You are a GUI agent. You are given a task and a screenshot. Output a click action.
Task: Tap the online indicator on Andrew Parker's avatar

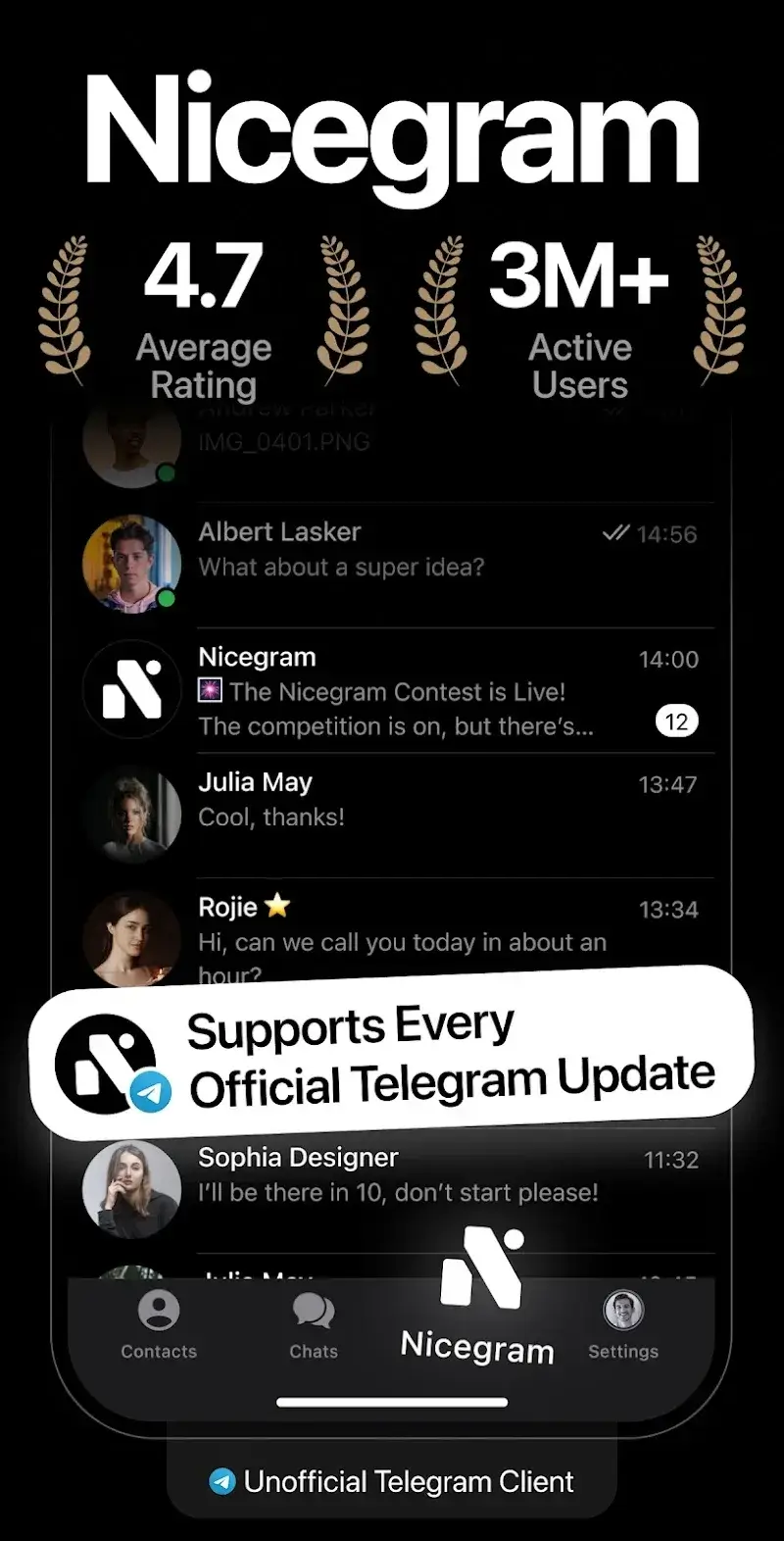166,473
